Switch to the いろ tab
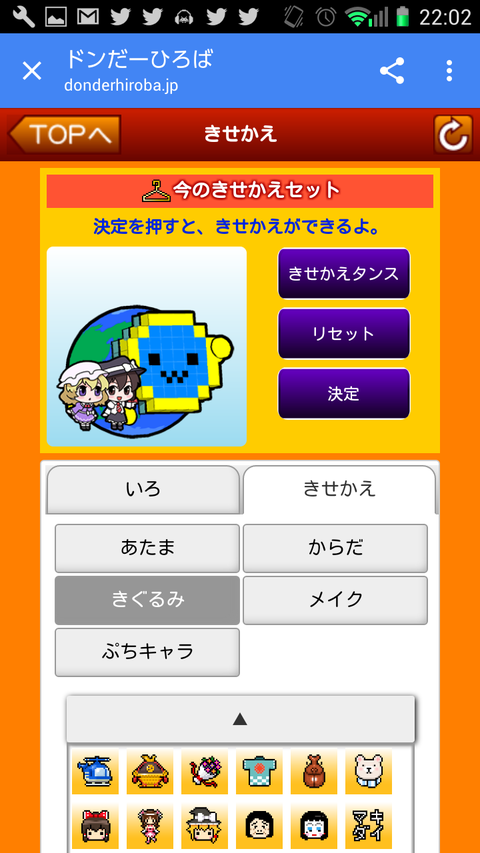Viewport: 480px width, 853px height. tap(143, 490)
